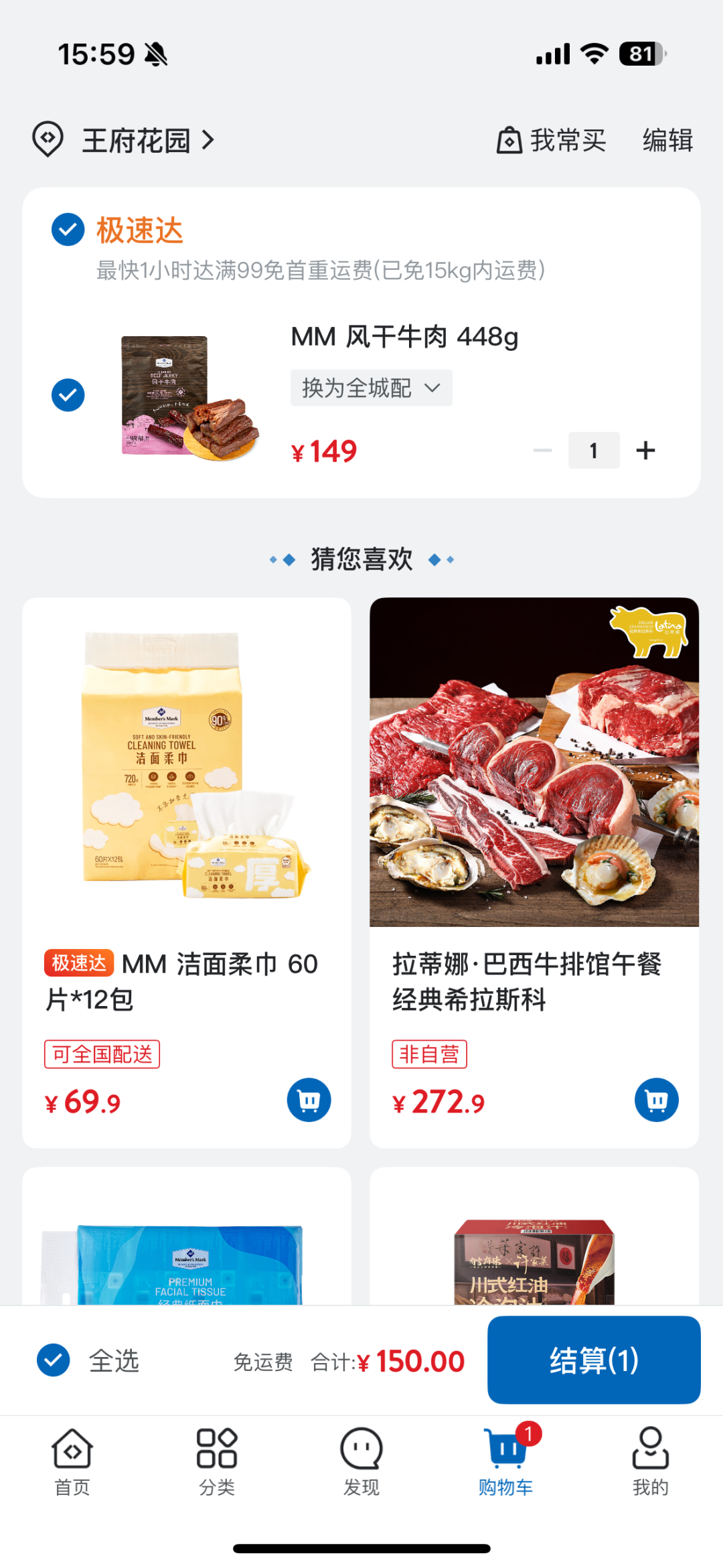
Task: Add MM 洁面柔巾 to cart
Action: click(309, 1100)
